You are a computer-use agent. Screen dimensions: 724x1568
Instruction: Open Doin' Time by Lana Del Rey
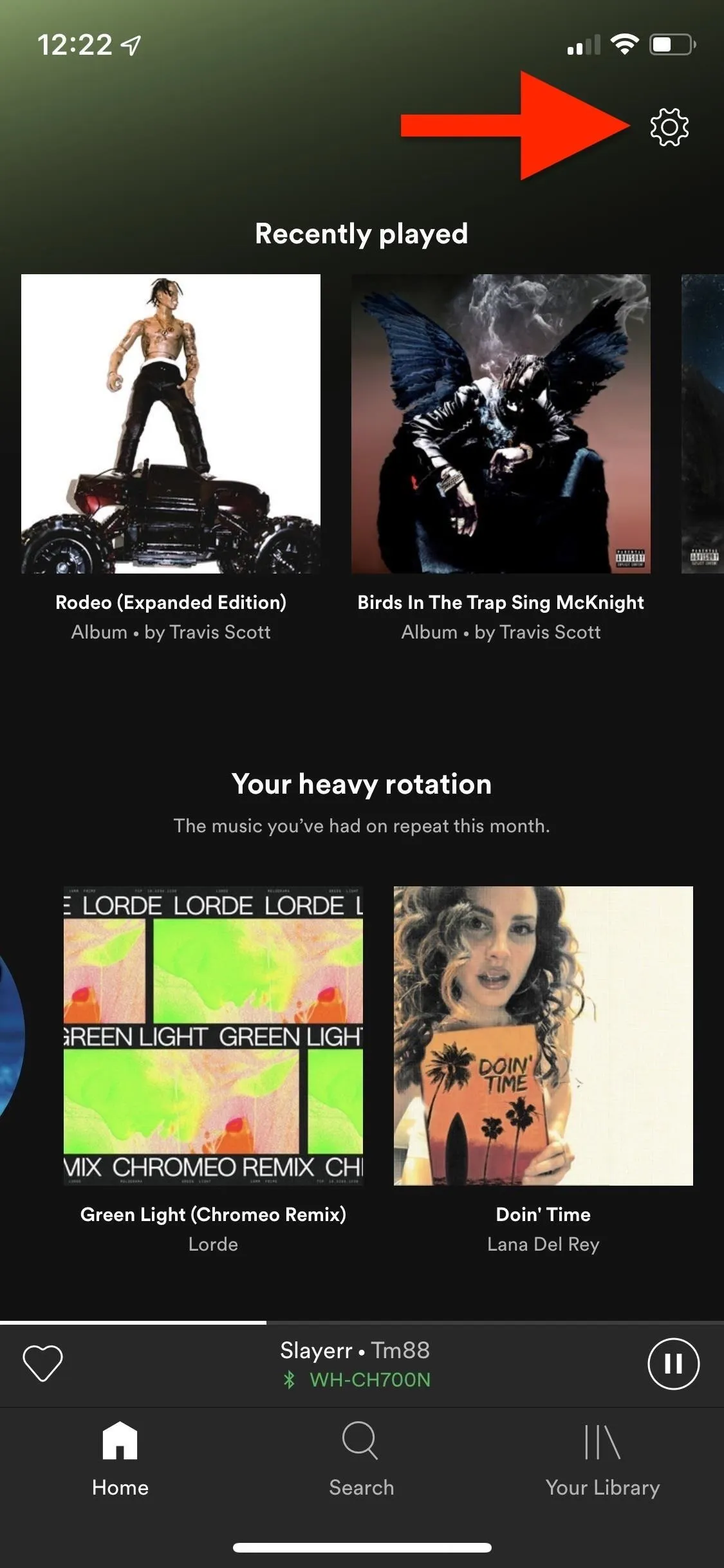click(543, 1036)
